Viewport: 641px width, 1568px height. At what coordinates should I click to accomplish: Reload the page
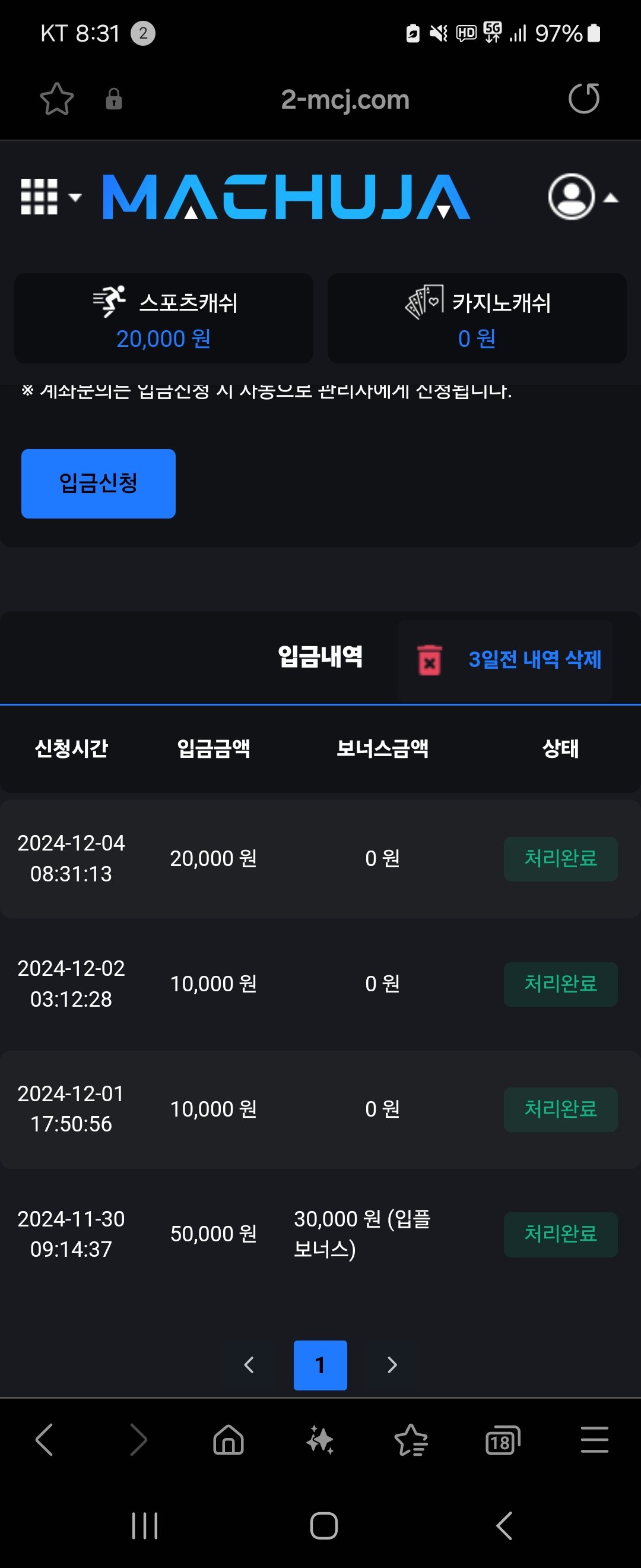583,99
